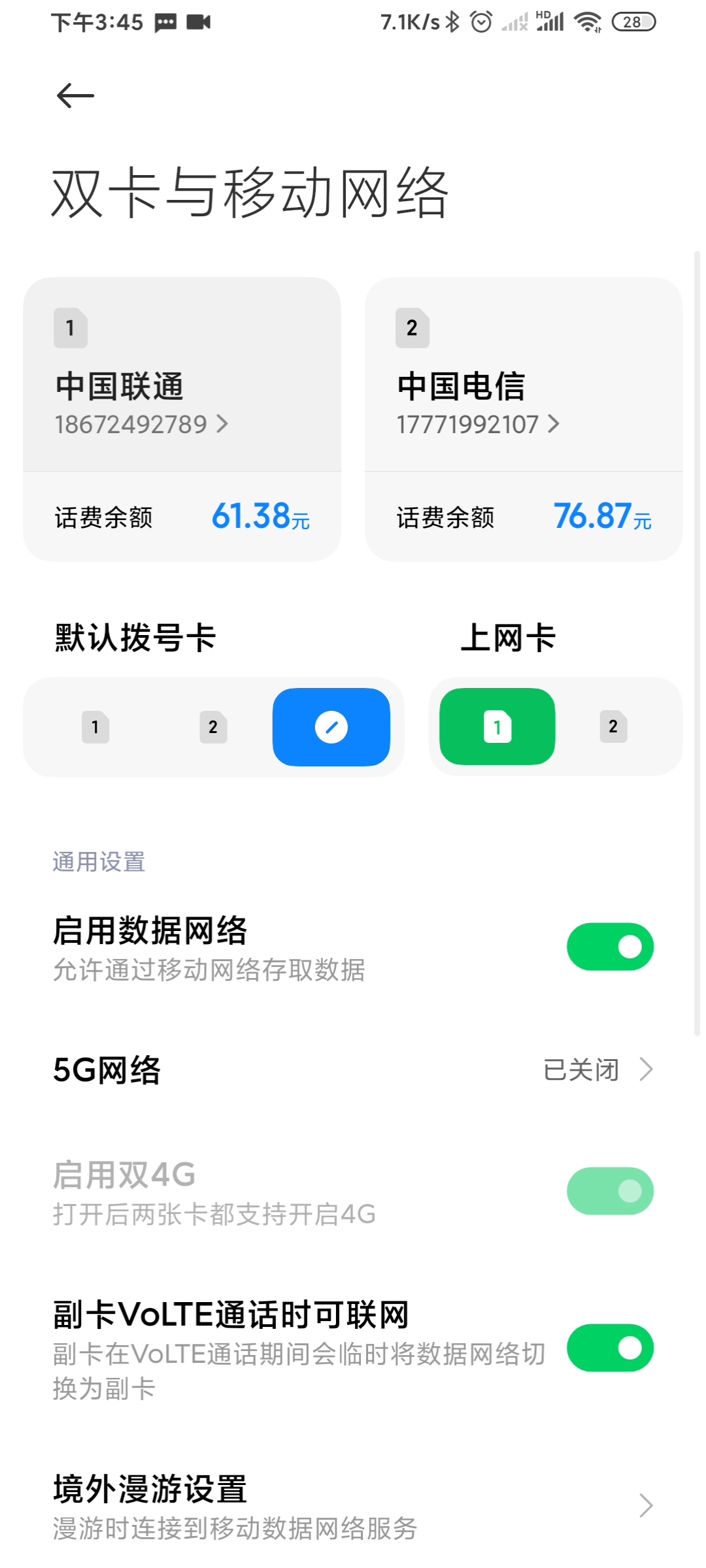
Task: Set SIM 2 as default dialing card
Action: point(213,727)
